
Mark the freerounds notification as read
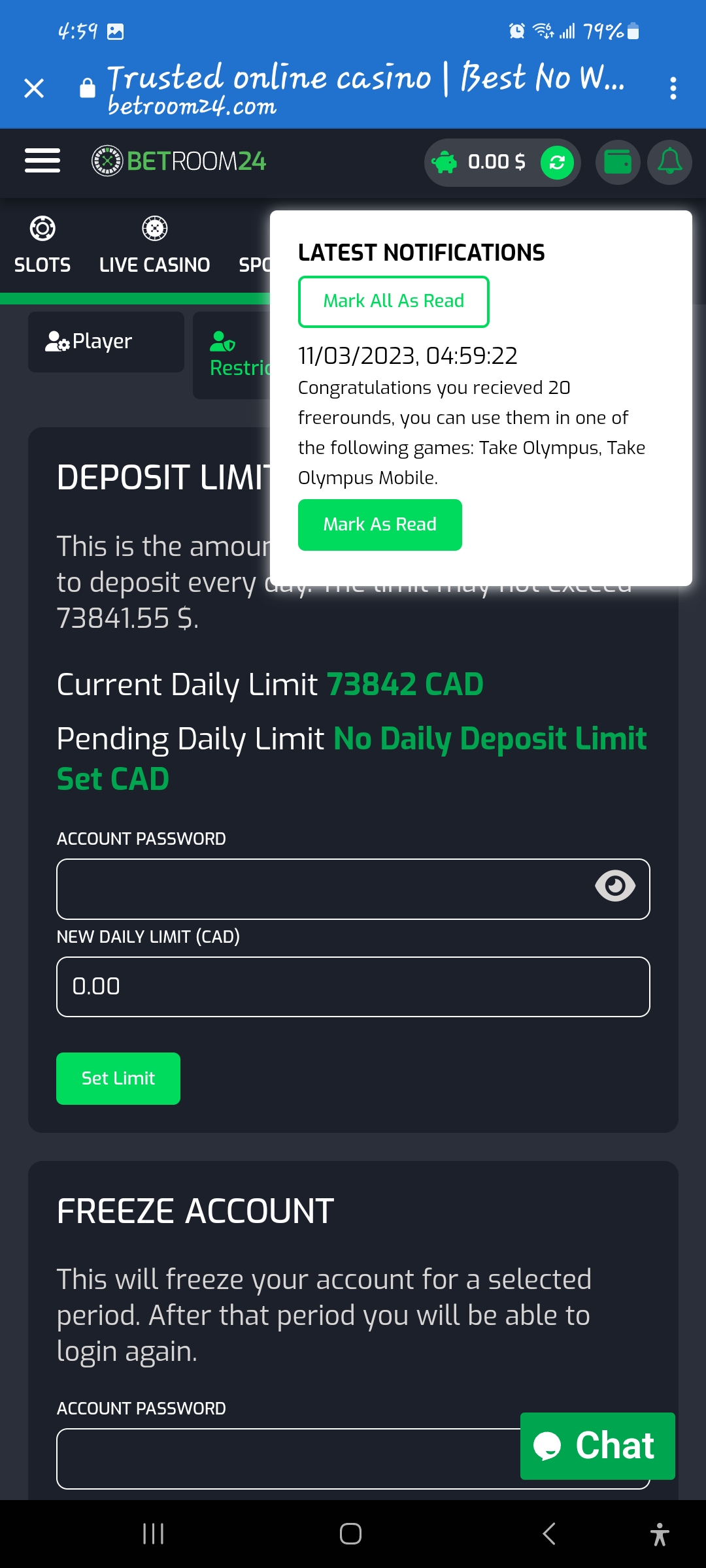pyautogui.click(x=380, y=525)
